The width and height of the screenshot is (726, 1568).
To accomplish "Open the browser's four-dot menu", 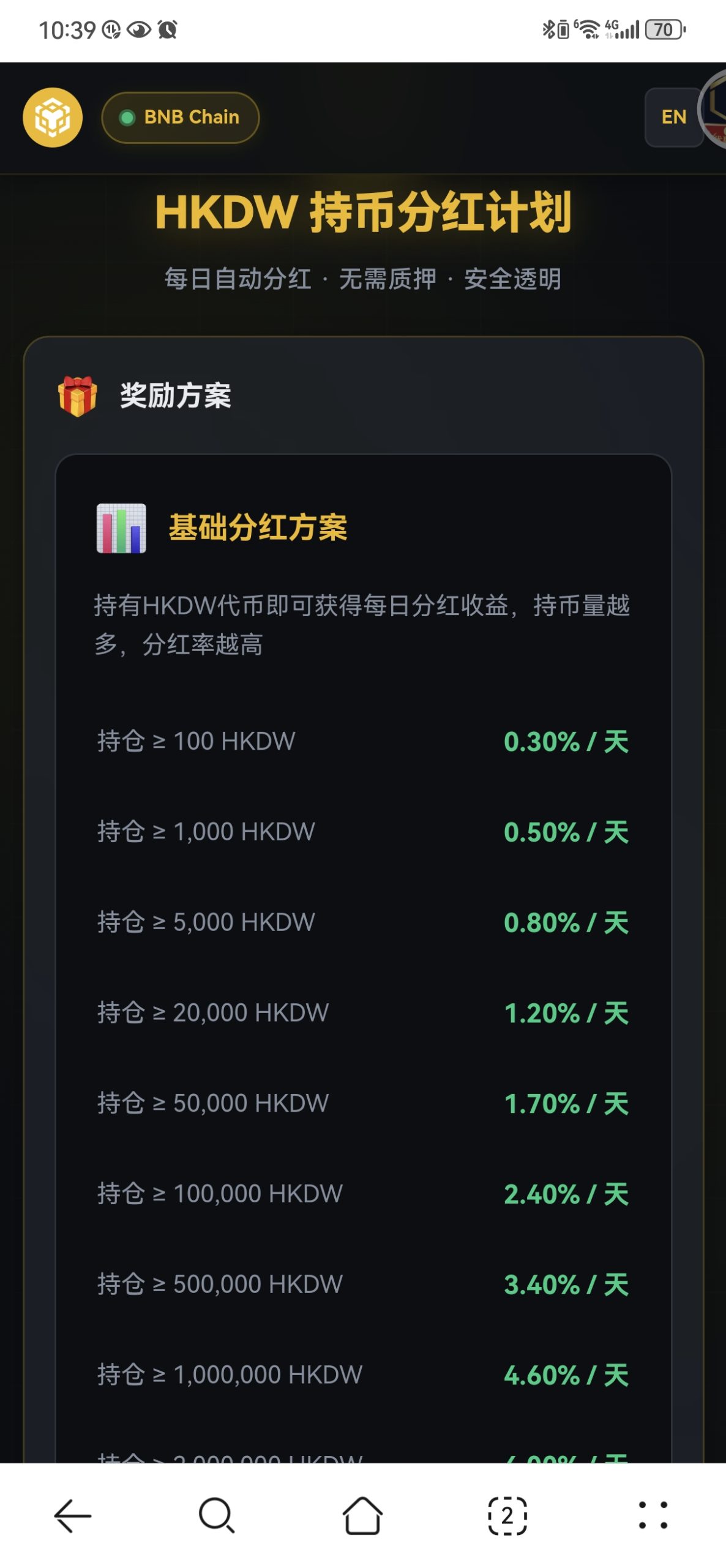I will (653, 1515).
